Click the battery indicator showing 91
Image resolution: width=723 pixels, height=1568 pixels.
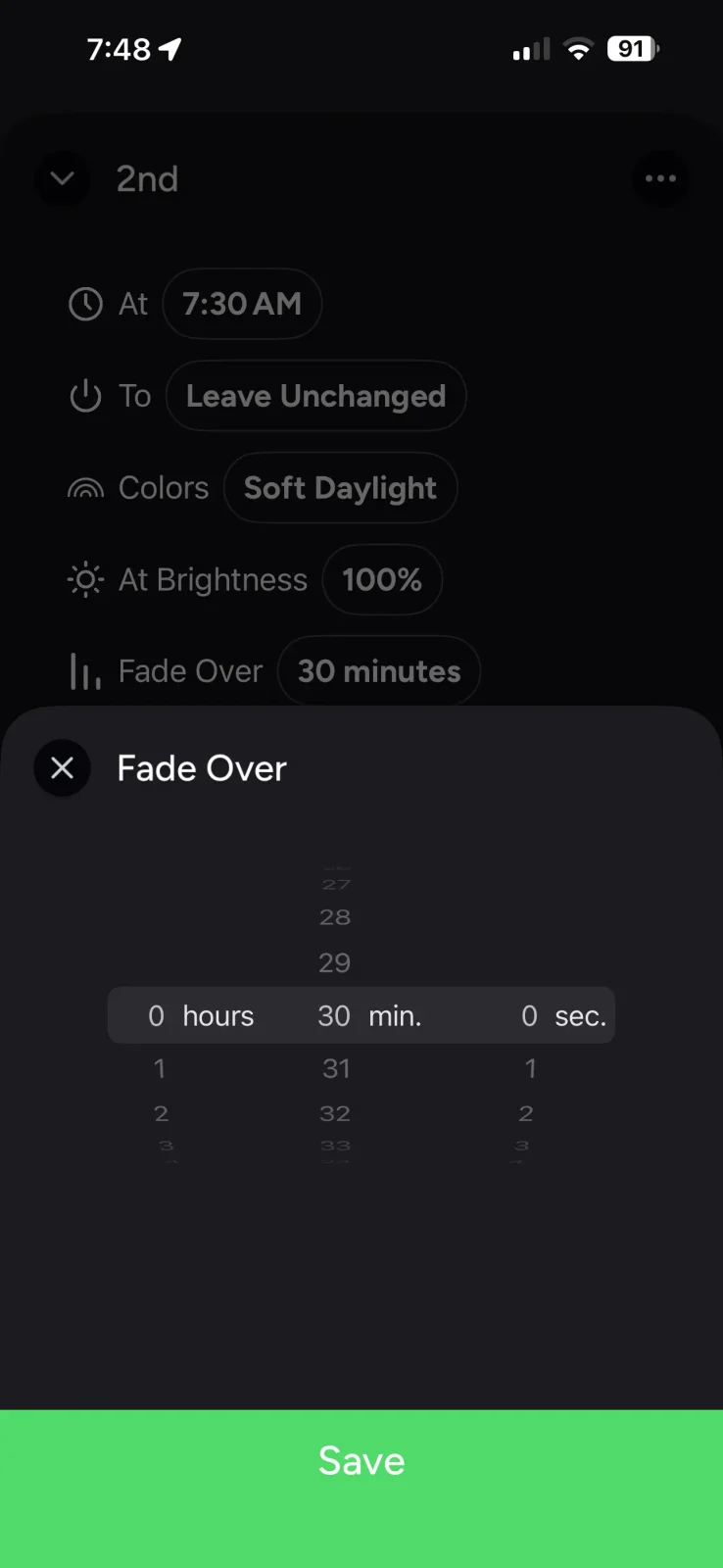pos(631,48)
